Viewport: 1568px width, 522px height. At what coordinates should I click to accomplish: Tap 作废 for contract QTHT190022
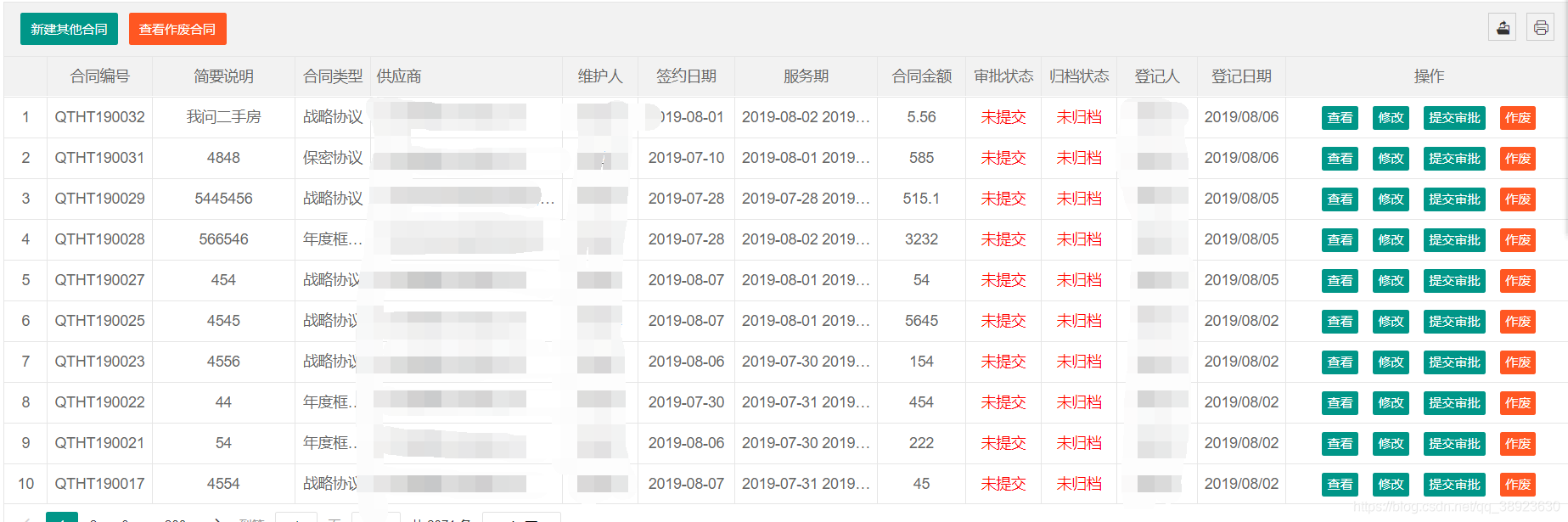tap(1517, 403)
